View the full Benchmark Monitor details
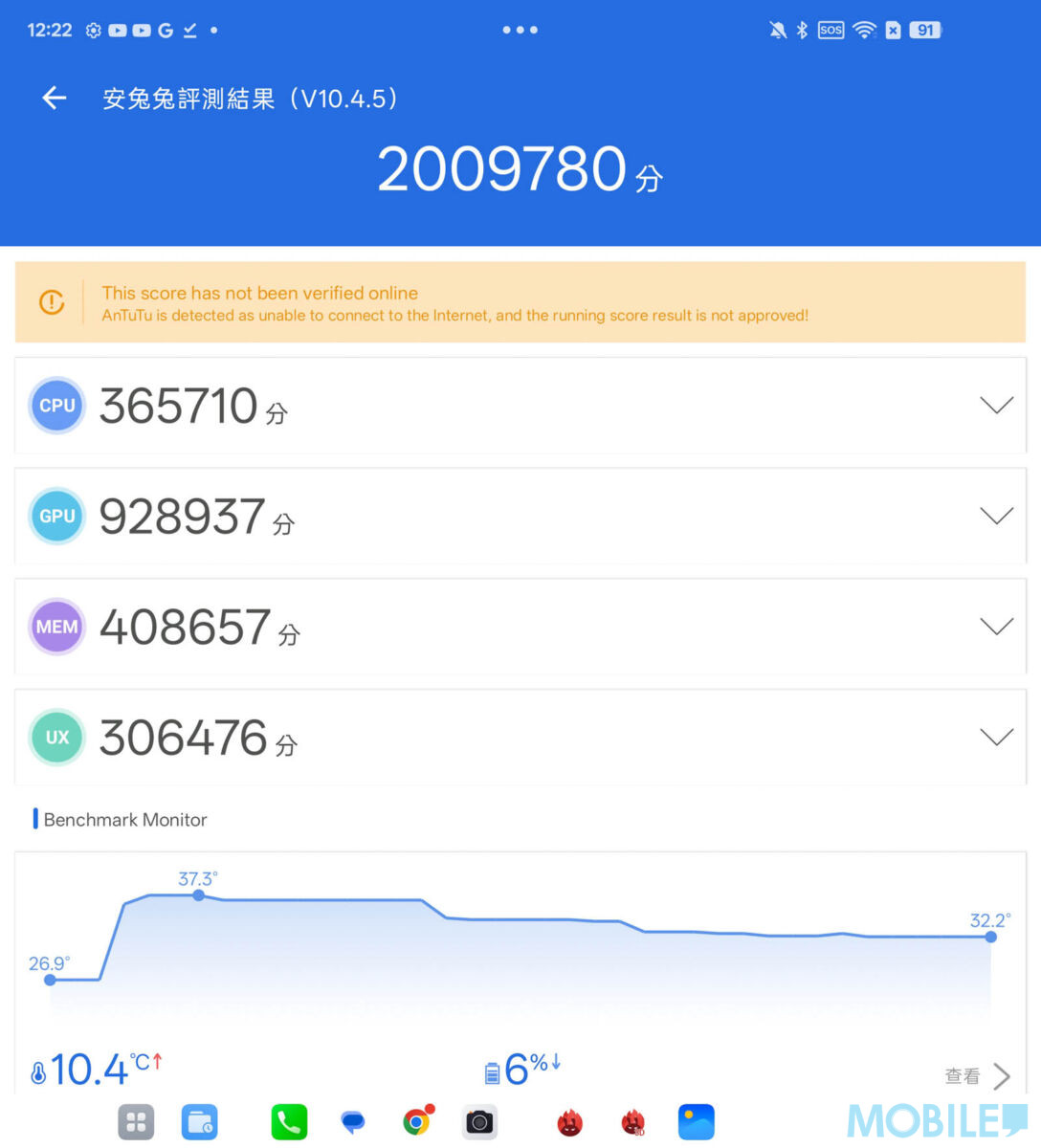This screenshot has height=1148, width=1041. (x=978, y=1076)
